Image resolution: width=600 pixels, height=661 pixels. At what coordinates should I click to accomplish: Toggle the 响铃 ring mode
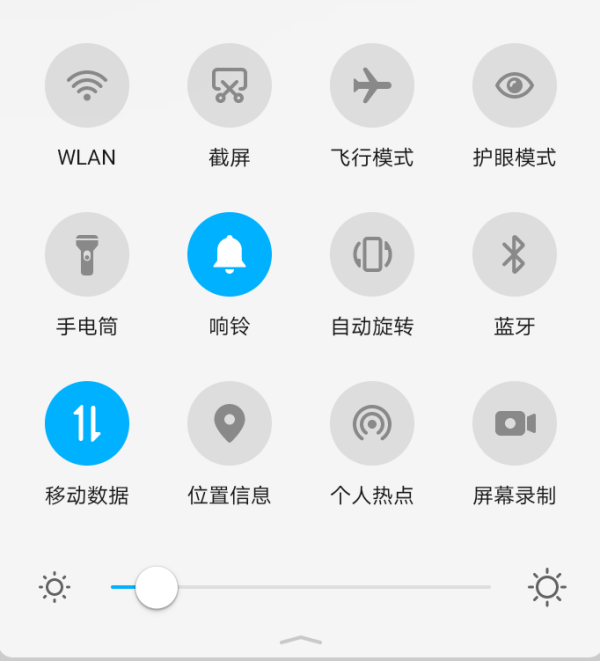[x=229, y=255]
